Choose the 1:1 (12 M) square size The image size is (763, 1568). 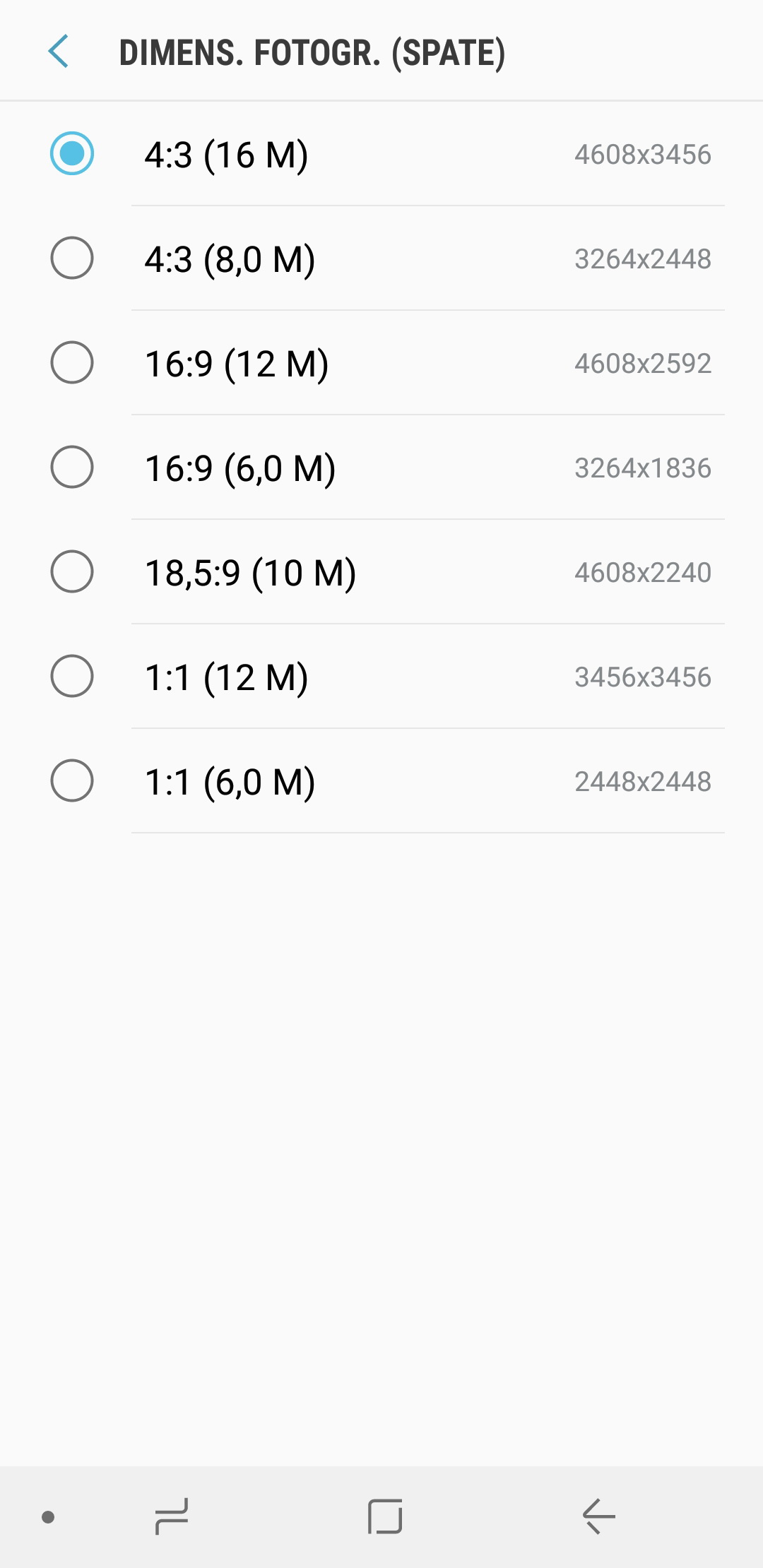click(381, 677)
